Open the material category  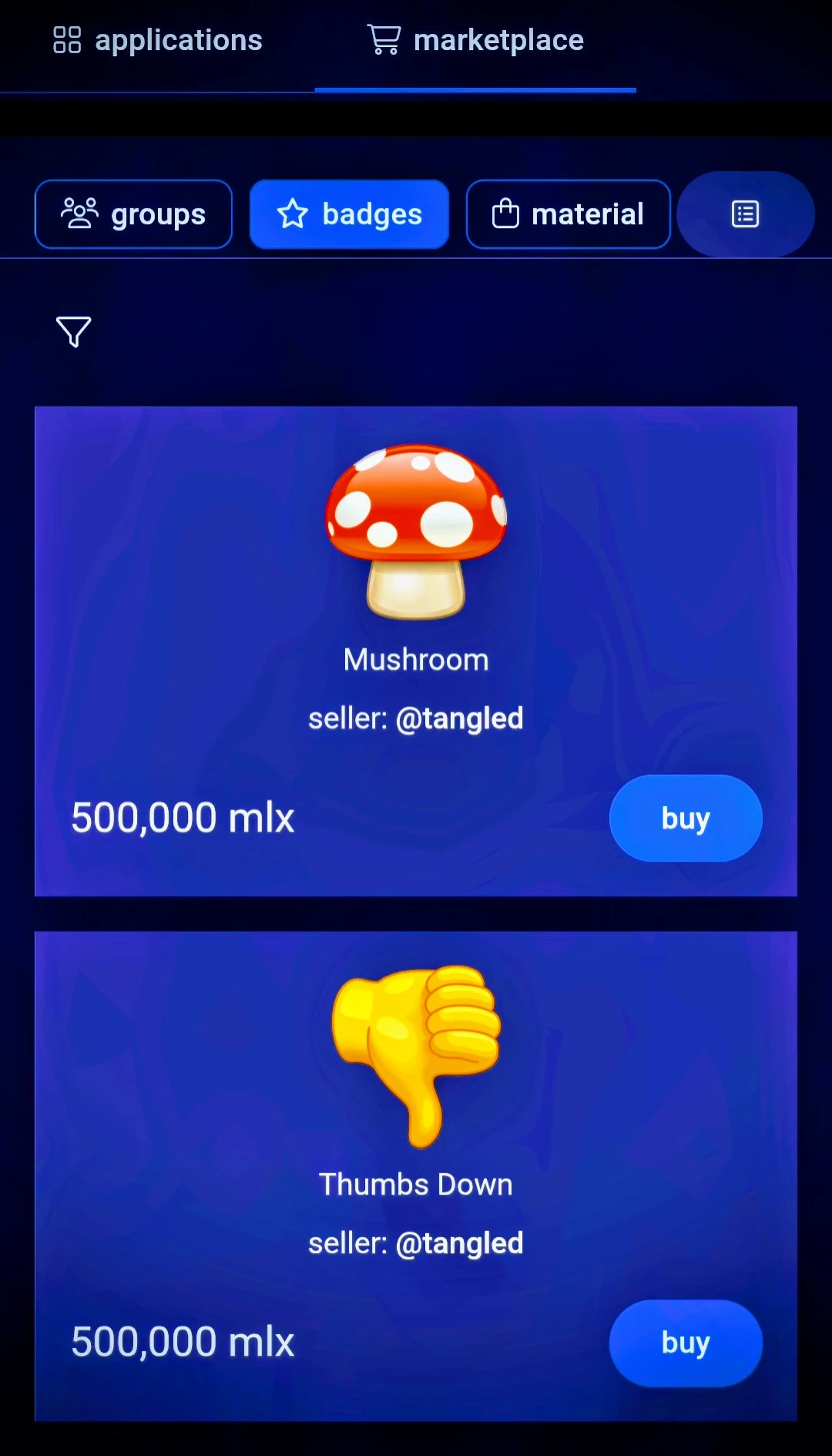[569, 214]
